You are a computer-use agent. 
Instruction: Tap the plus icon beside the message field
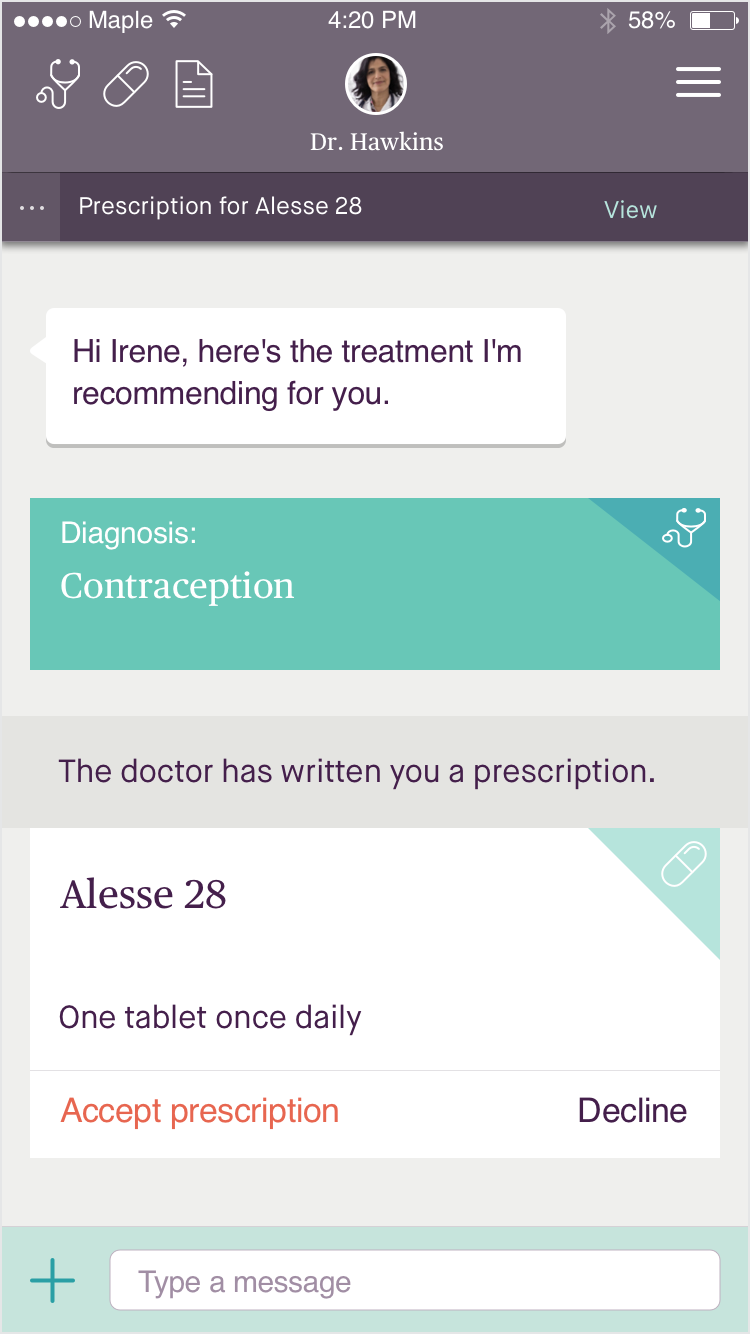pos(51,1280)
